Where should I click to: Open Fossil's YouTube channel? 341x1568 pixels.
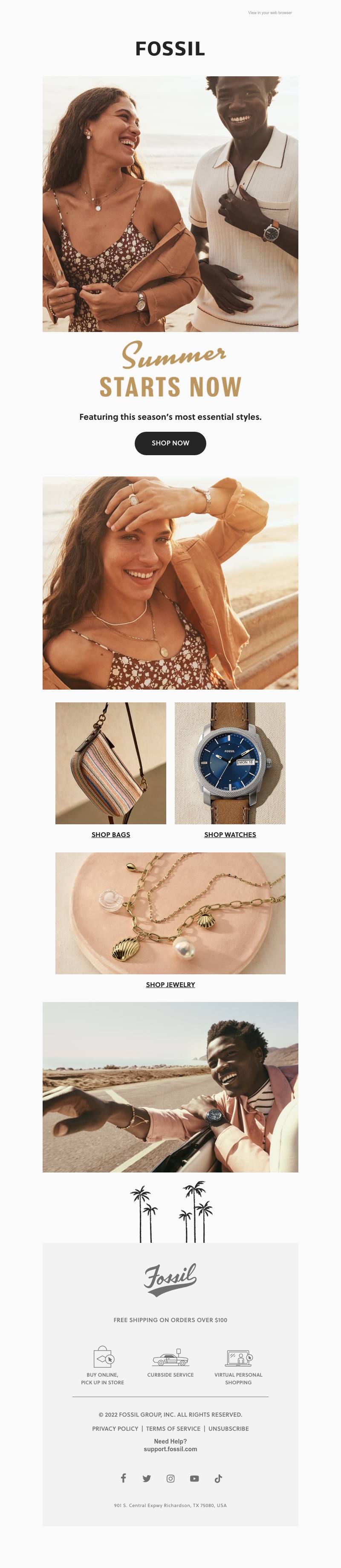(194, 1478)
